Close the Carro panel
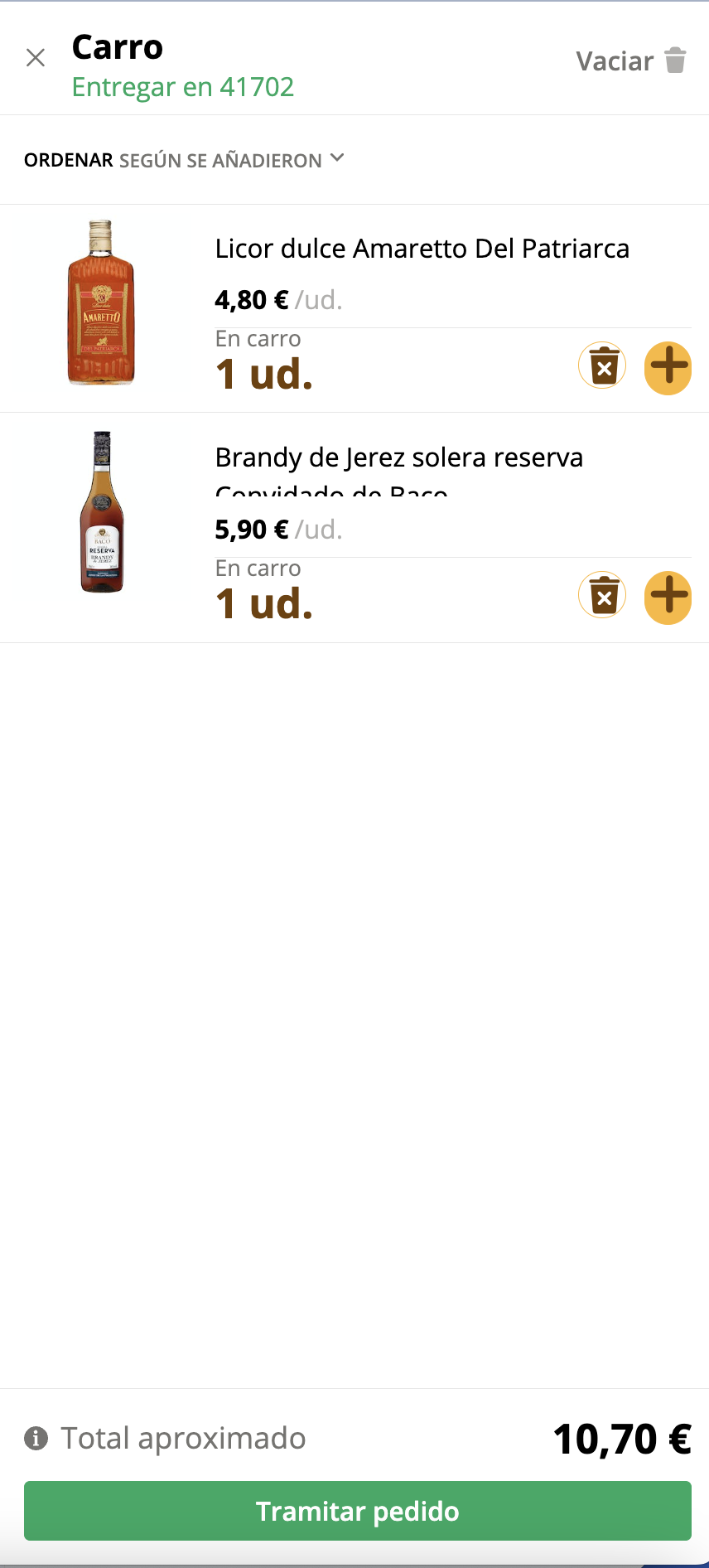 (36, 58)
